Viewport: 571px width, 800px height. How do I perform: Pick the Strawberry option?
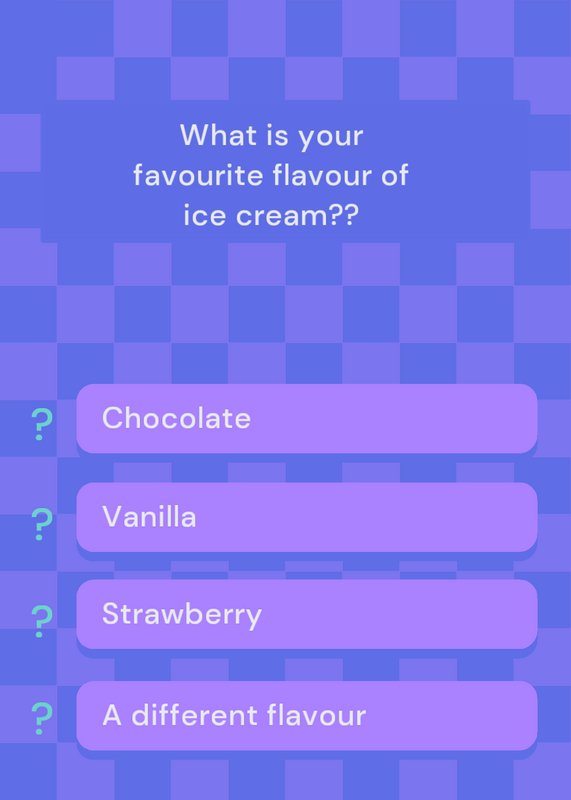click(307, 614)
